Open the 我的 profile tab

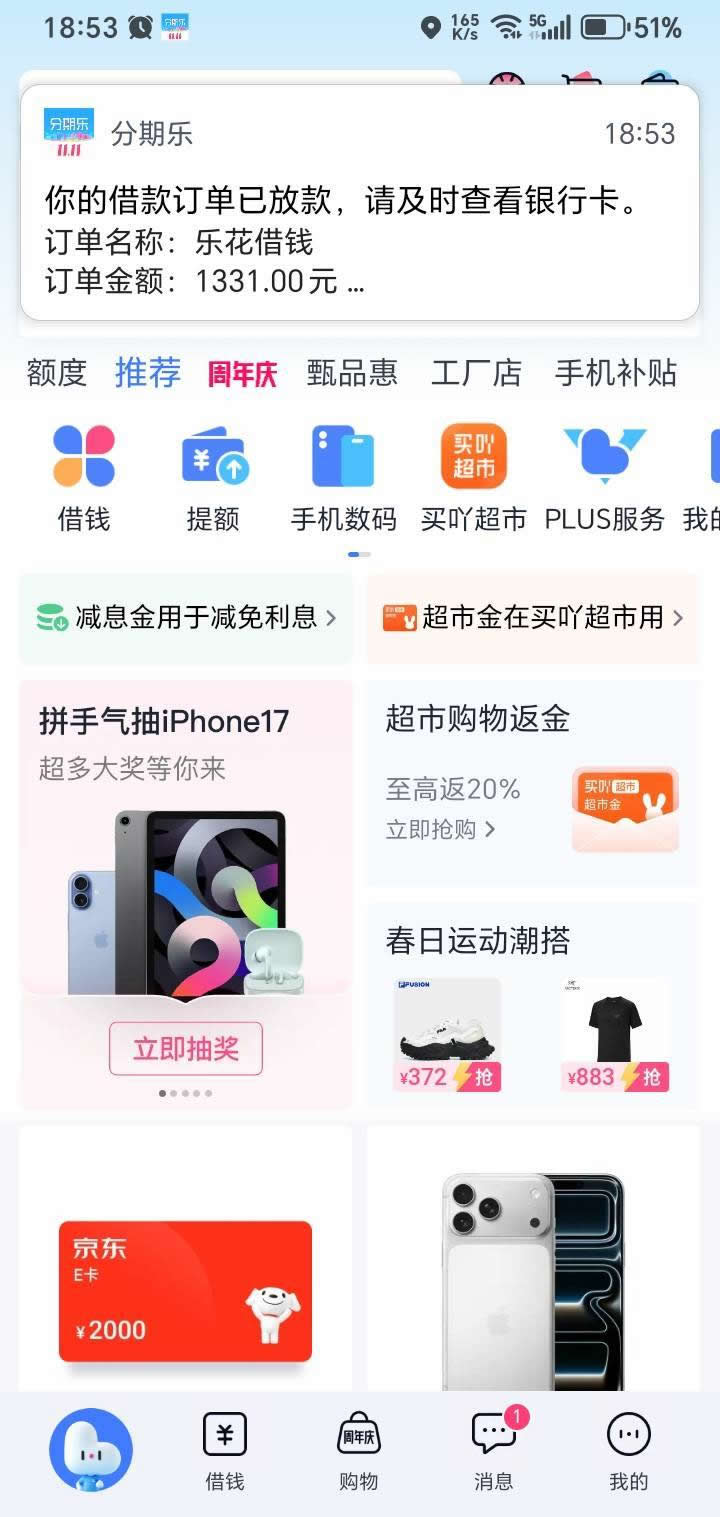pos(628,1452)
